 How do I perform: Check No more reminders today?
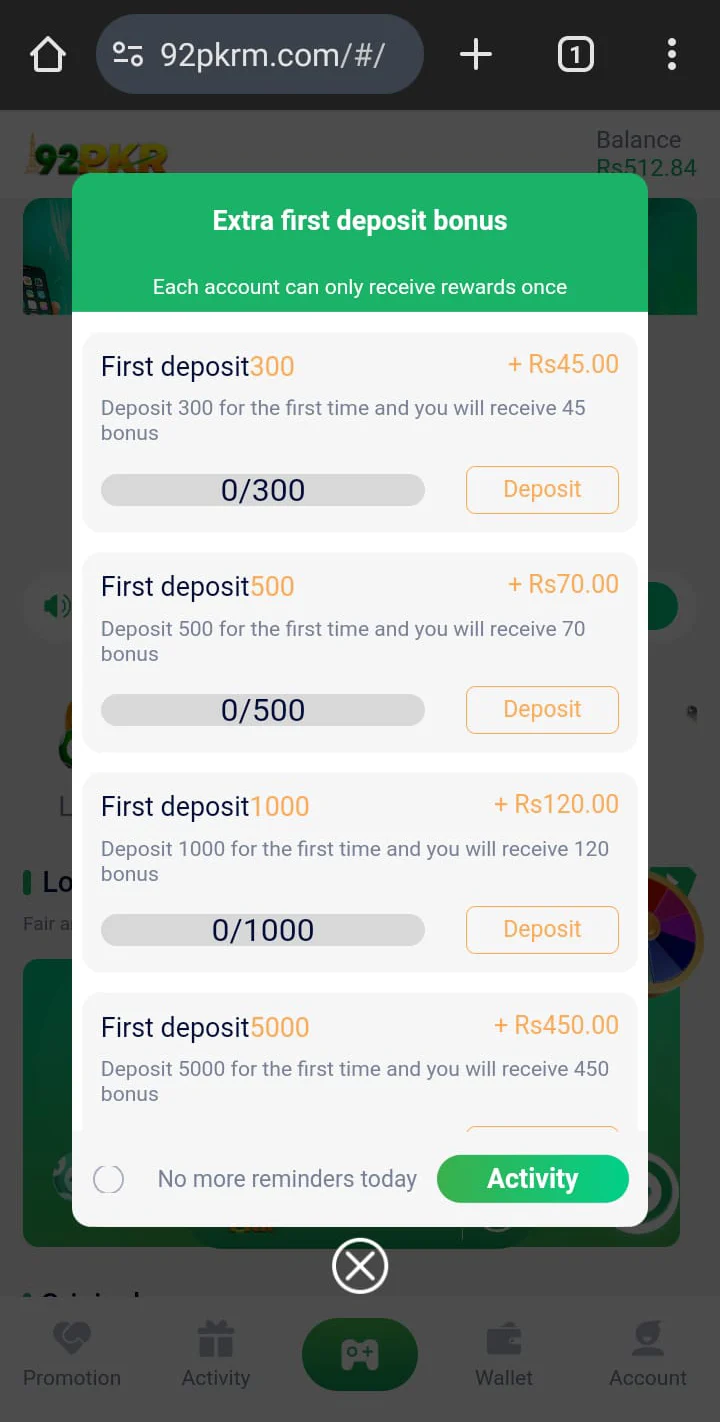click(108, 1179)
